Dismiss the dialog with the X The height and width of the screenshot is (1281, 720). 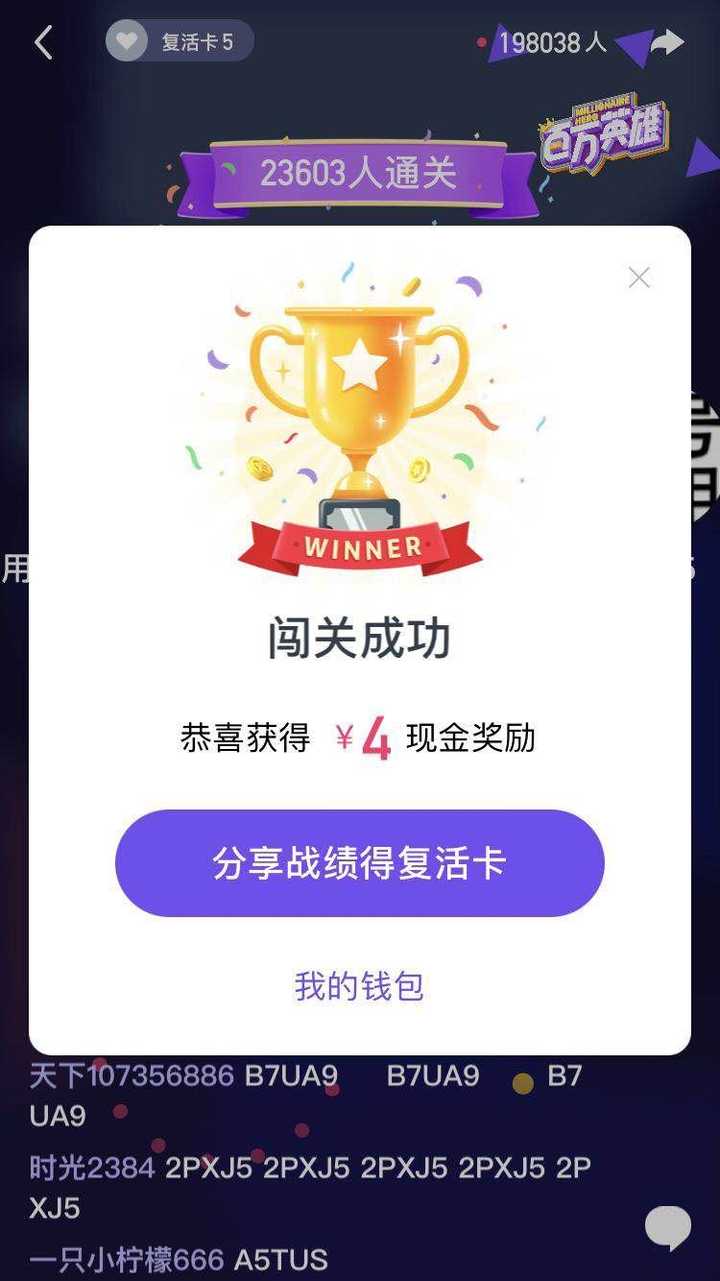coord(639,277)
